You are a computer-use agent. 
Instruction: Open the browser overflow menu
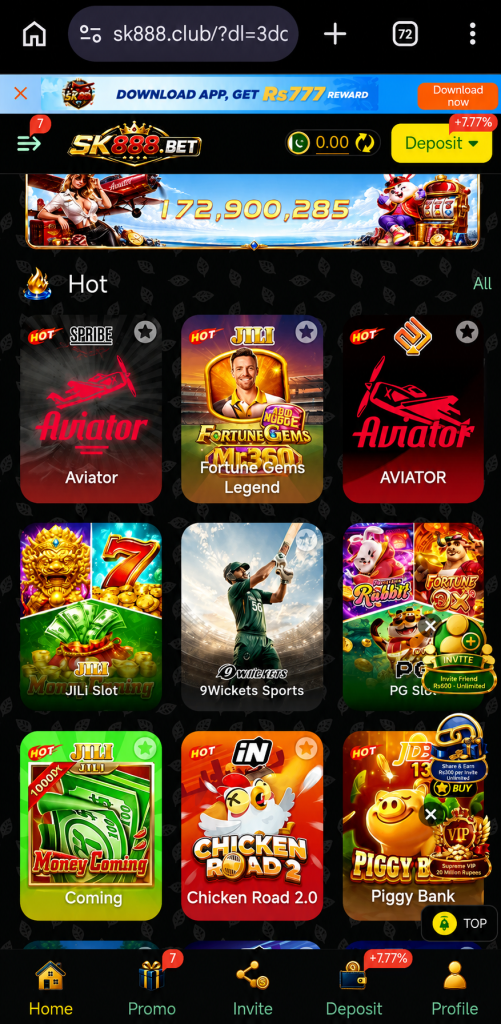(x=472, y=34)
